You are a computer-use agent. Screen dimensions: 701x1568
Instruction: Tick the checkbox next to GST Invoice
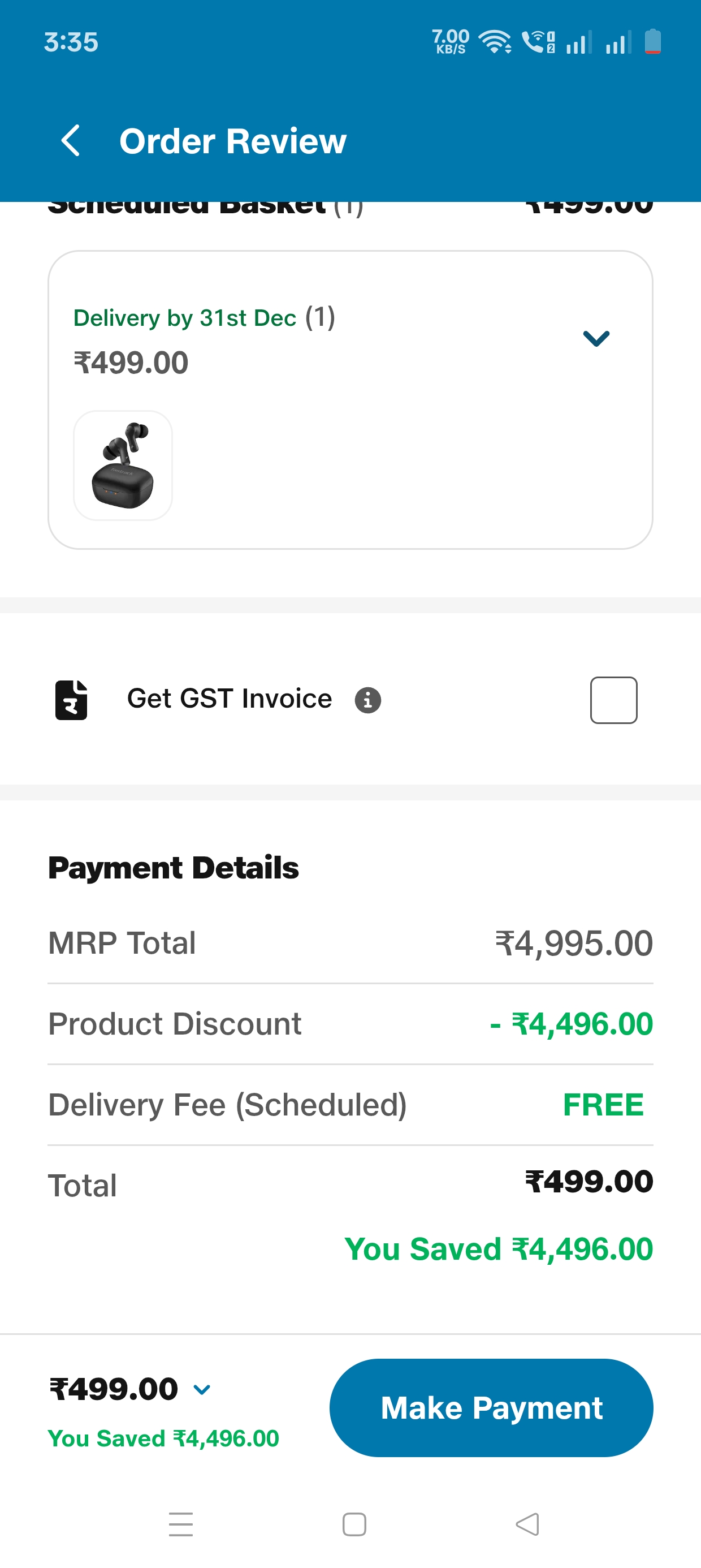(613, 700)
